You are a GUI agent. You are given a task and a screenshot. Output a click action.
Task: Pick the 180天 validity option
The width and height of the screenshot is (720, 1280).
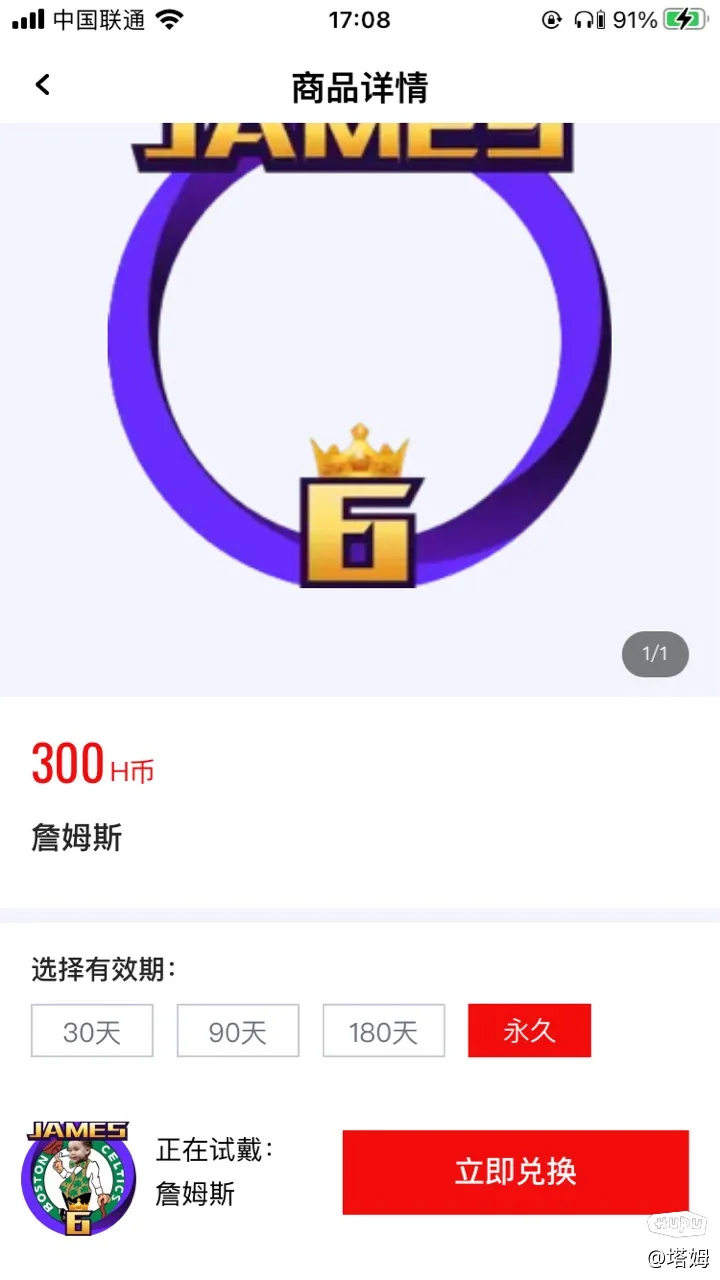tap(383, 1031)
